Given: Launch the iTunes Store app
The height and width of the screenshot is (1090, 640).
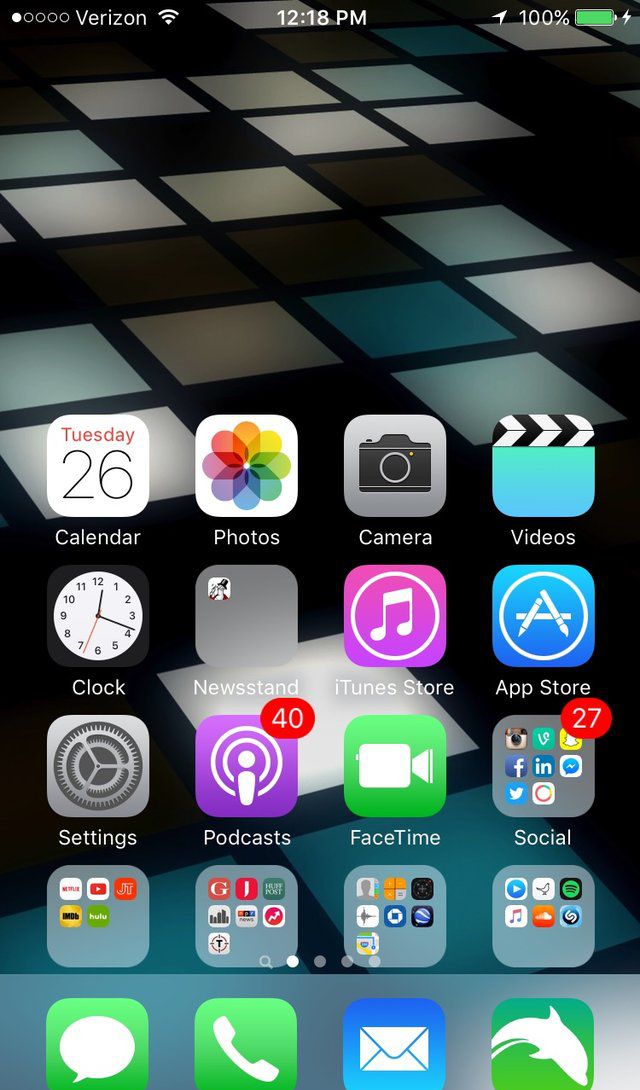Looking at the screenshot, I should pos(395,616).
